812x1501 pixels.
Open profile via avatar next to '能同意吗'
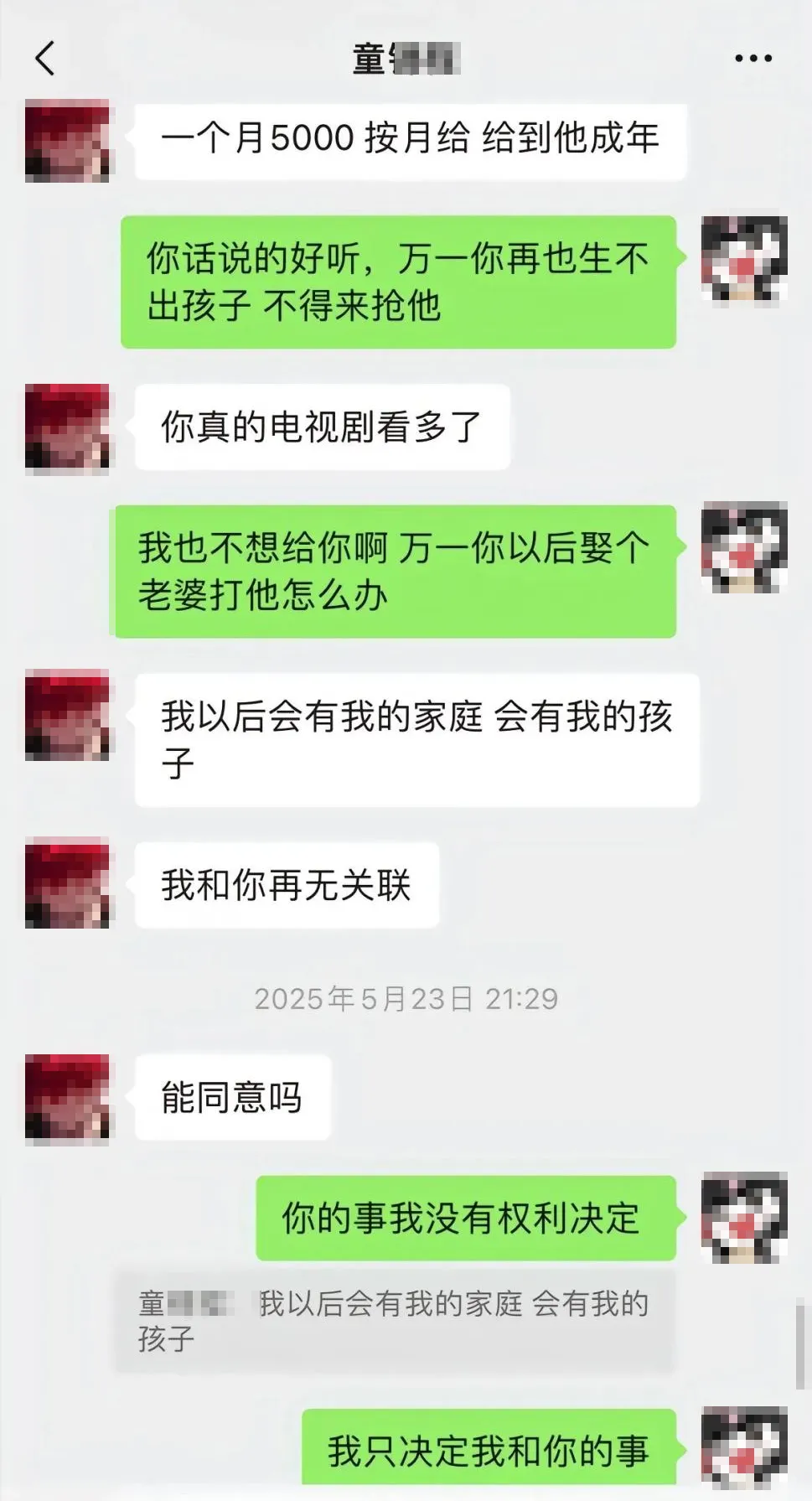click(x=69, y=1098)
